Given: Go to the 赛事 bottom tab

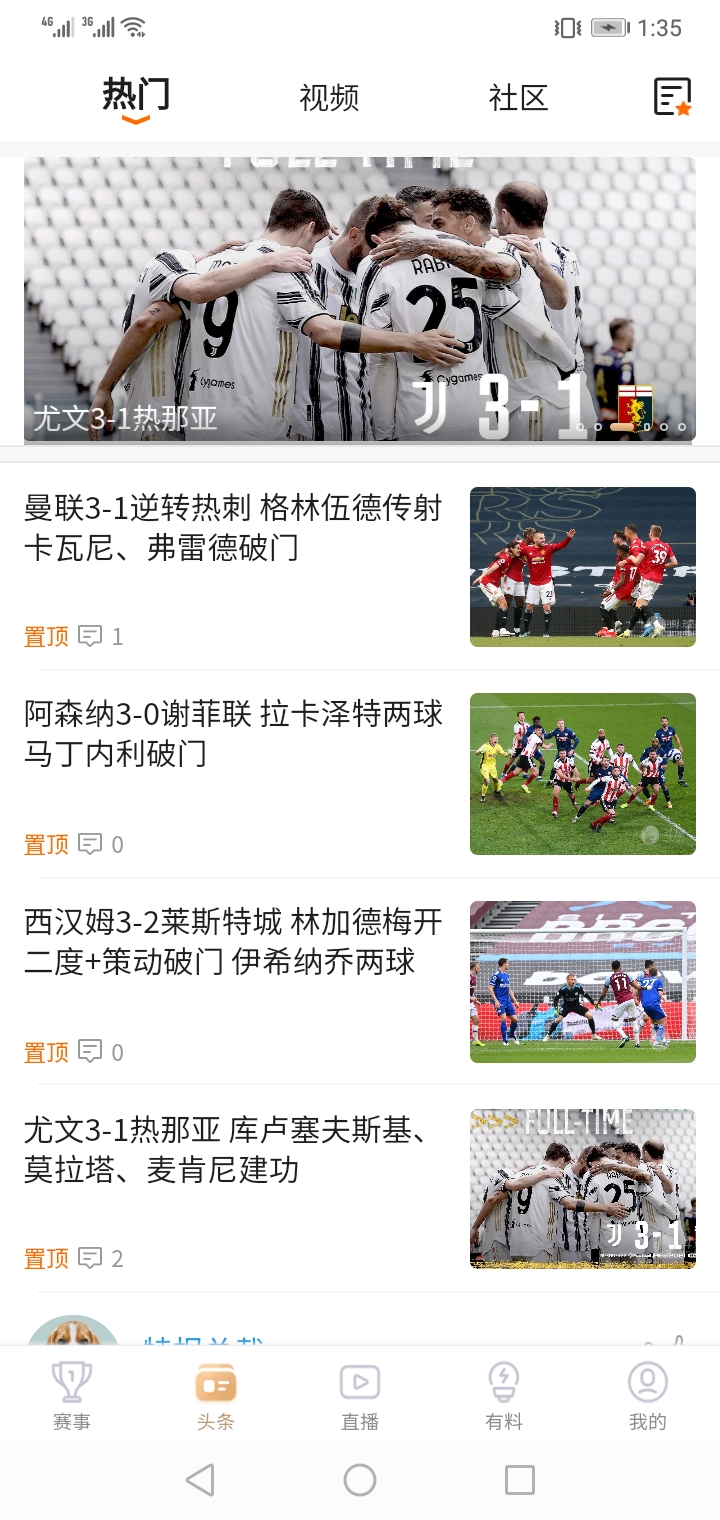Looking at the screenshot, I should click(72, 1396).
